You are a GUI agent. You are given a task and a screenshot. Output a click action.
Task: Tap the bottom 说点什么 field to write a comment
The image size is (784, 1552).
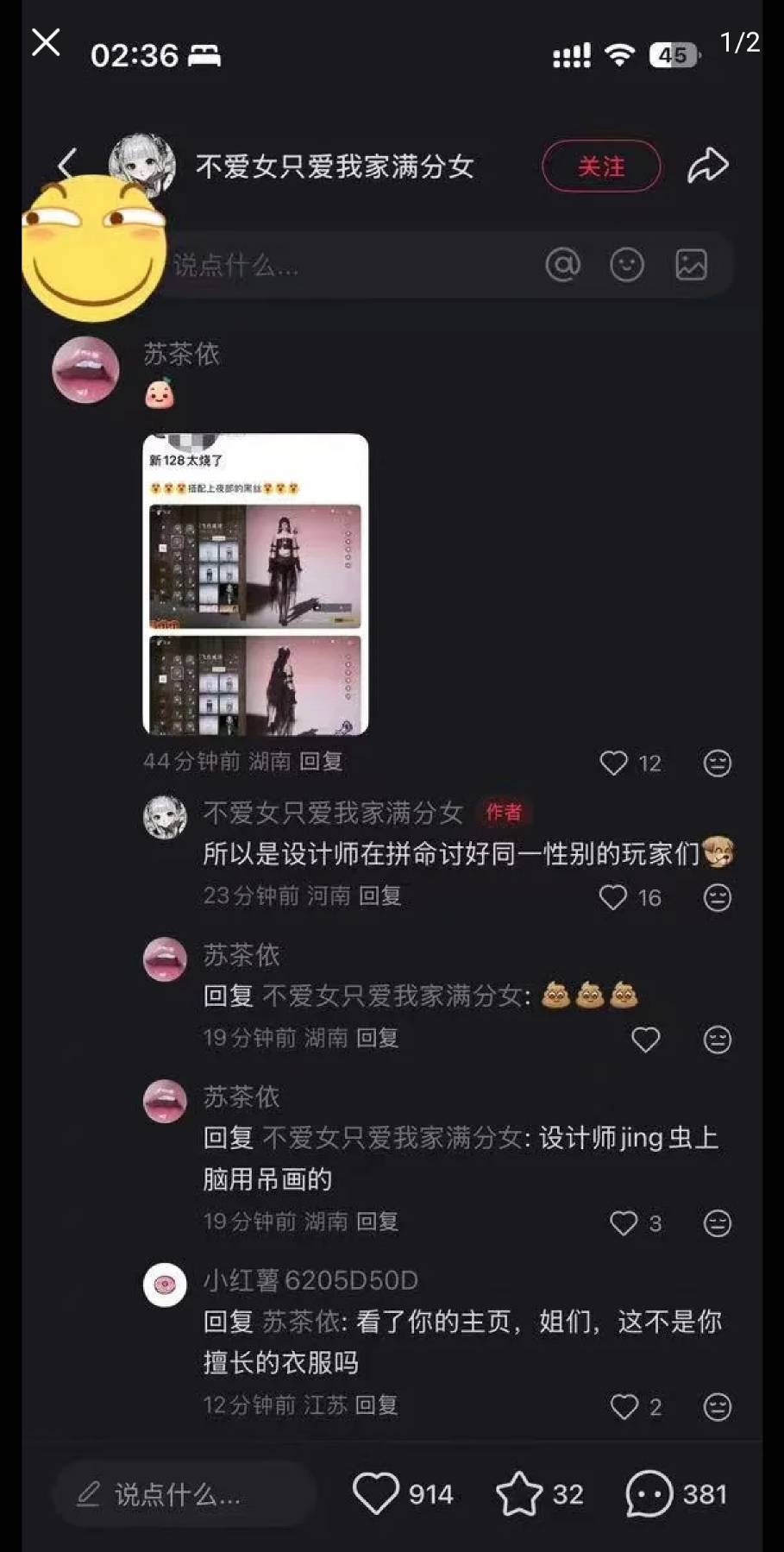(185, 1494)
